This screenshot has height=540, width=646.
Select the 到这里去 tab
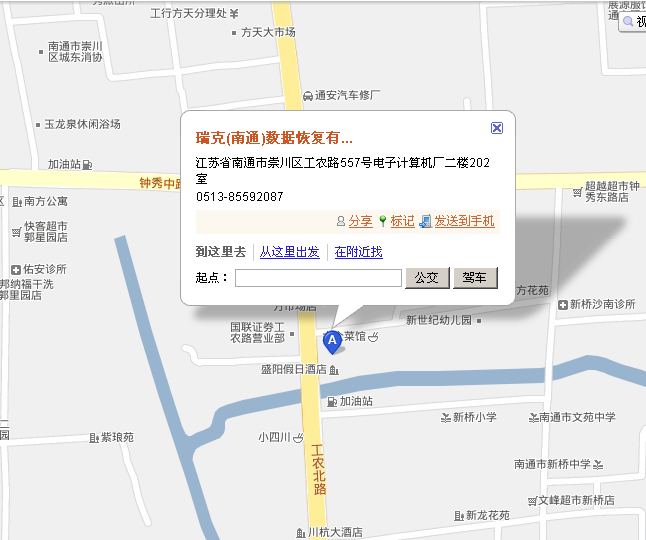click(220, 252)
